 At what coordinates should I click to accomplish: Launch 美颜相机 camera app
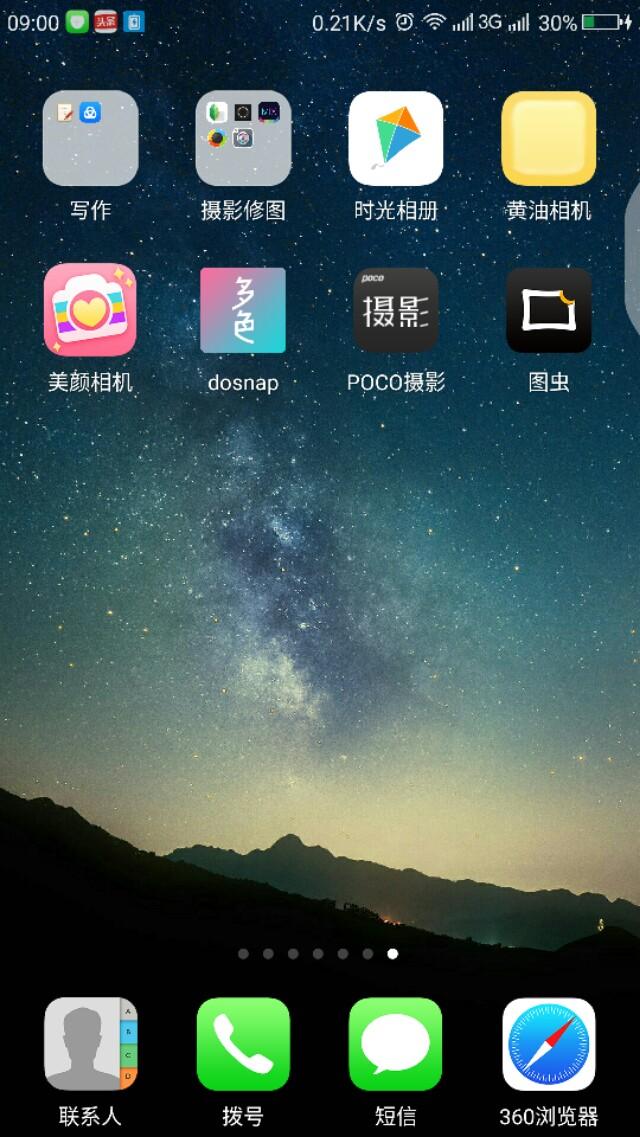90,310
